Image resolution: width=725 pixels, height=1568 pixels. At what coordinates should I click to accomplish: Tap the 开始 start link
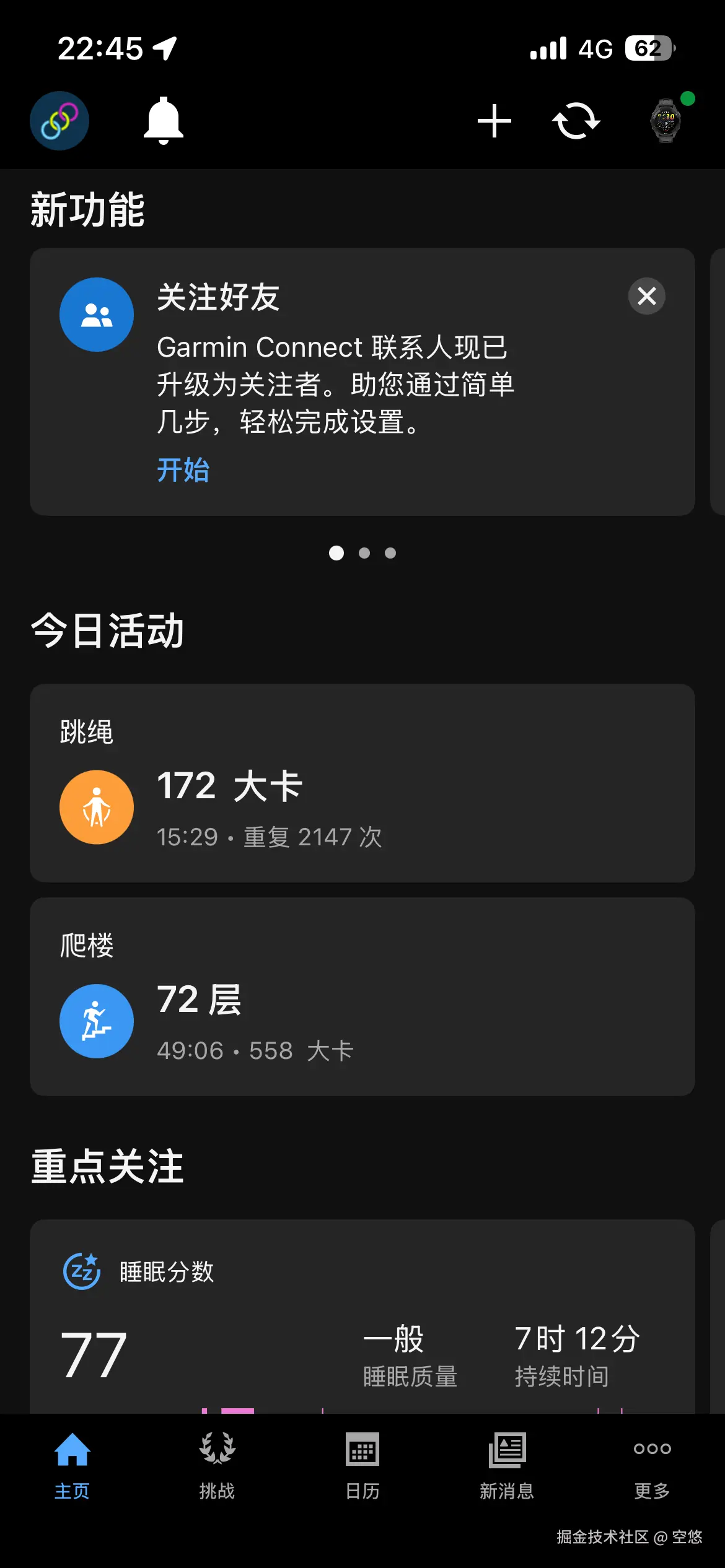183,471
